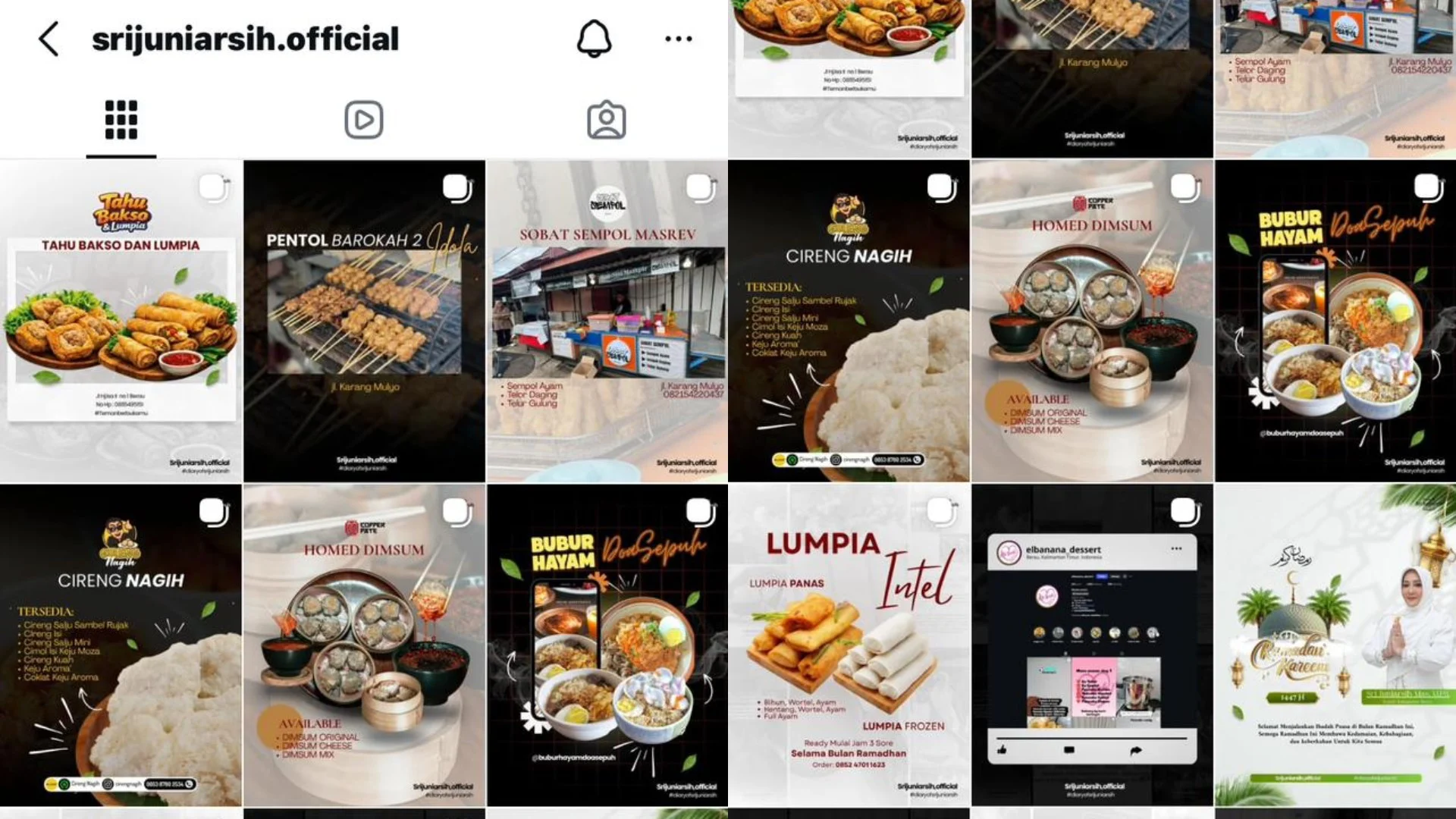Open the notifications bell
1456x819 pixels.
[x=594, y=39]
